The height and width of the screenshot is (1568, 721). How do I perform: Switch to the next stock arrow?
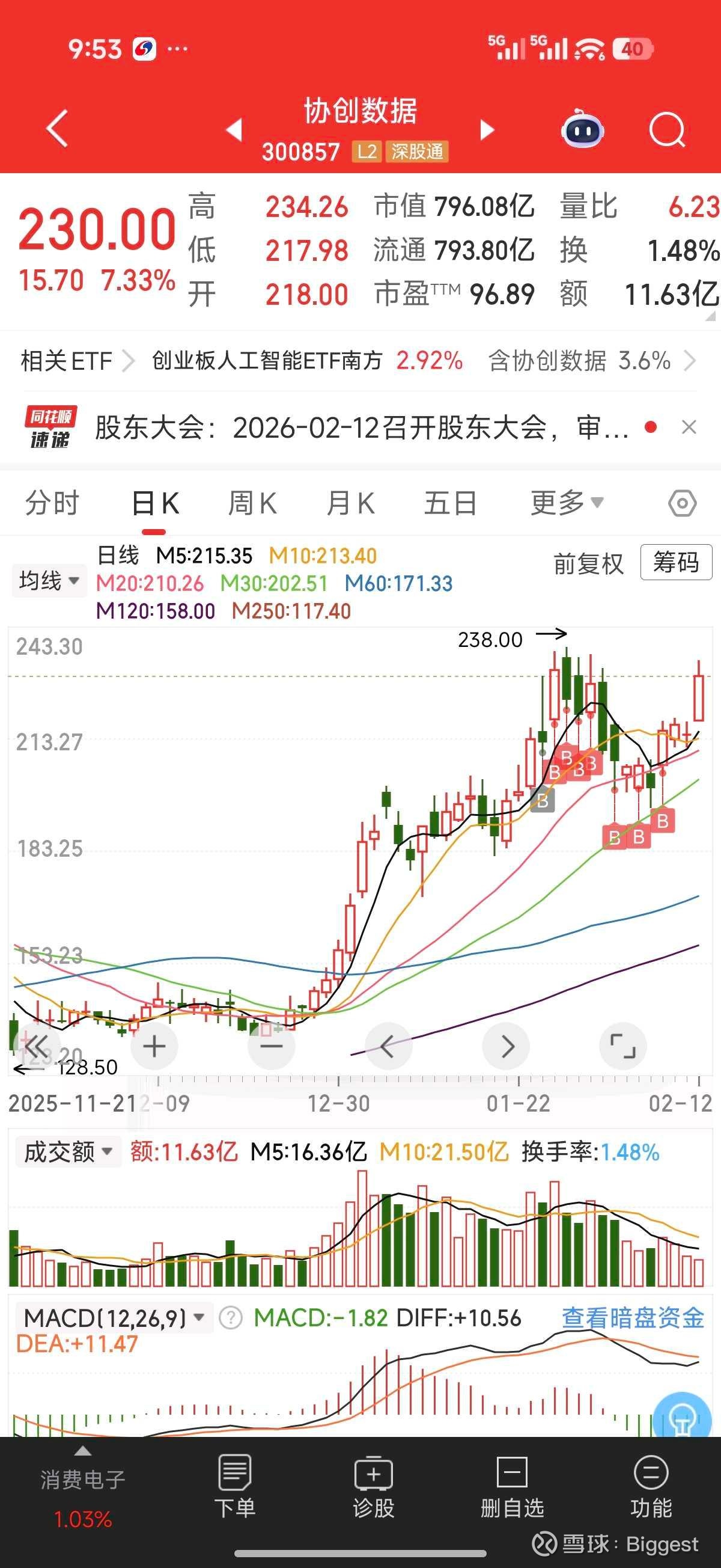(x=487, y=130)
